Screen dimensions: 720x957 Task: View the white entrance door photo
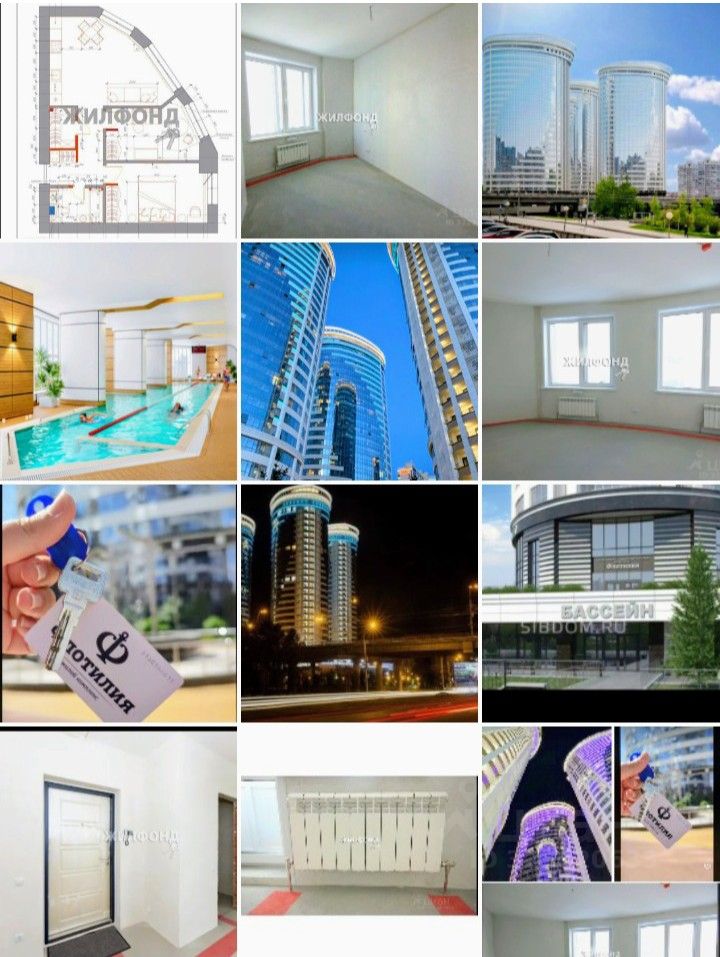[119, 843]
